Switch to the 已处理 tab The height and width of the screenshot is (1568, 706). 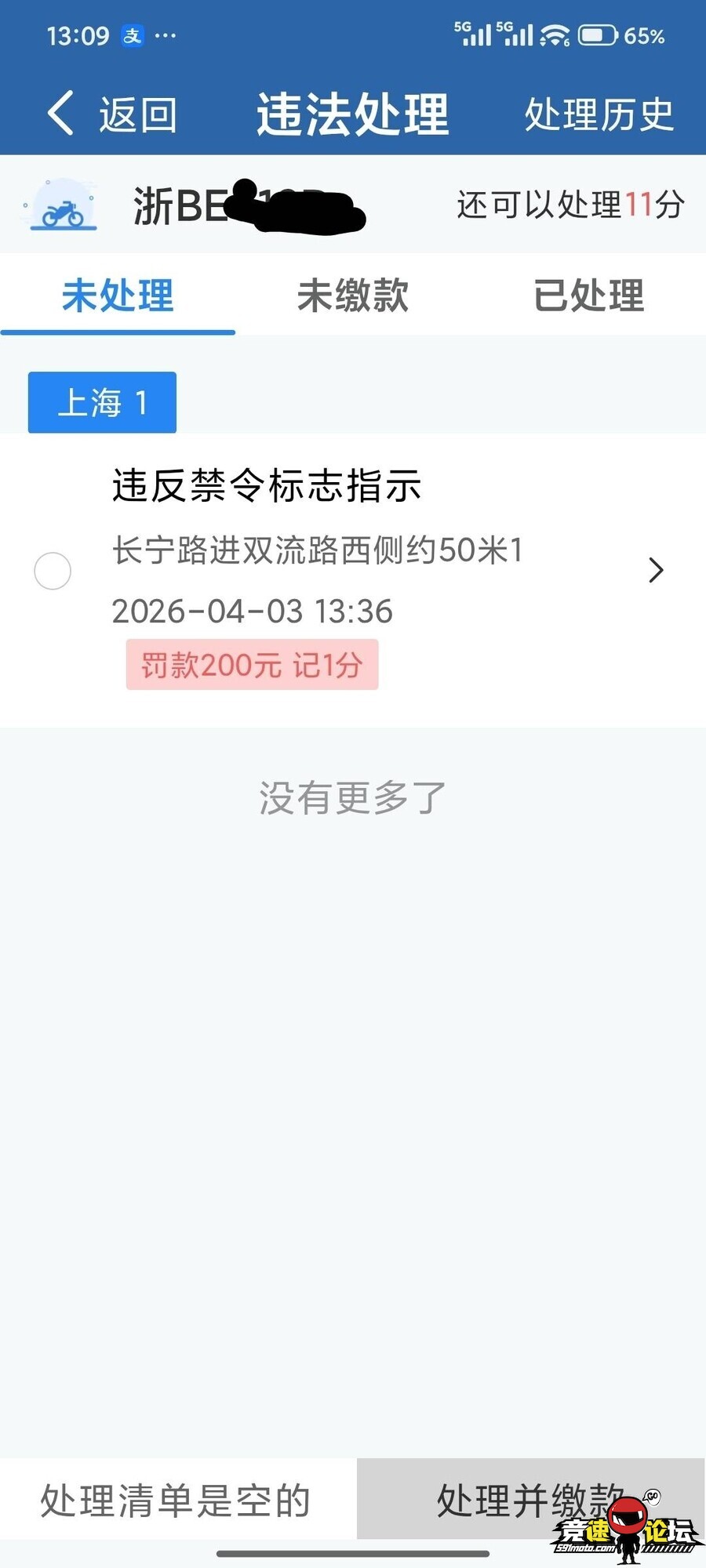[588, 296]
